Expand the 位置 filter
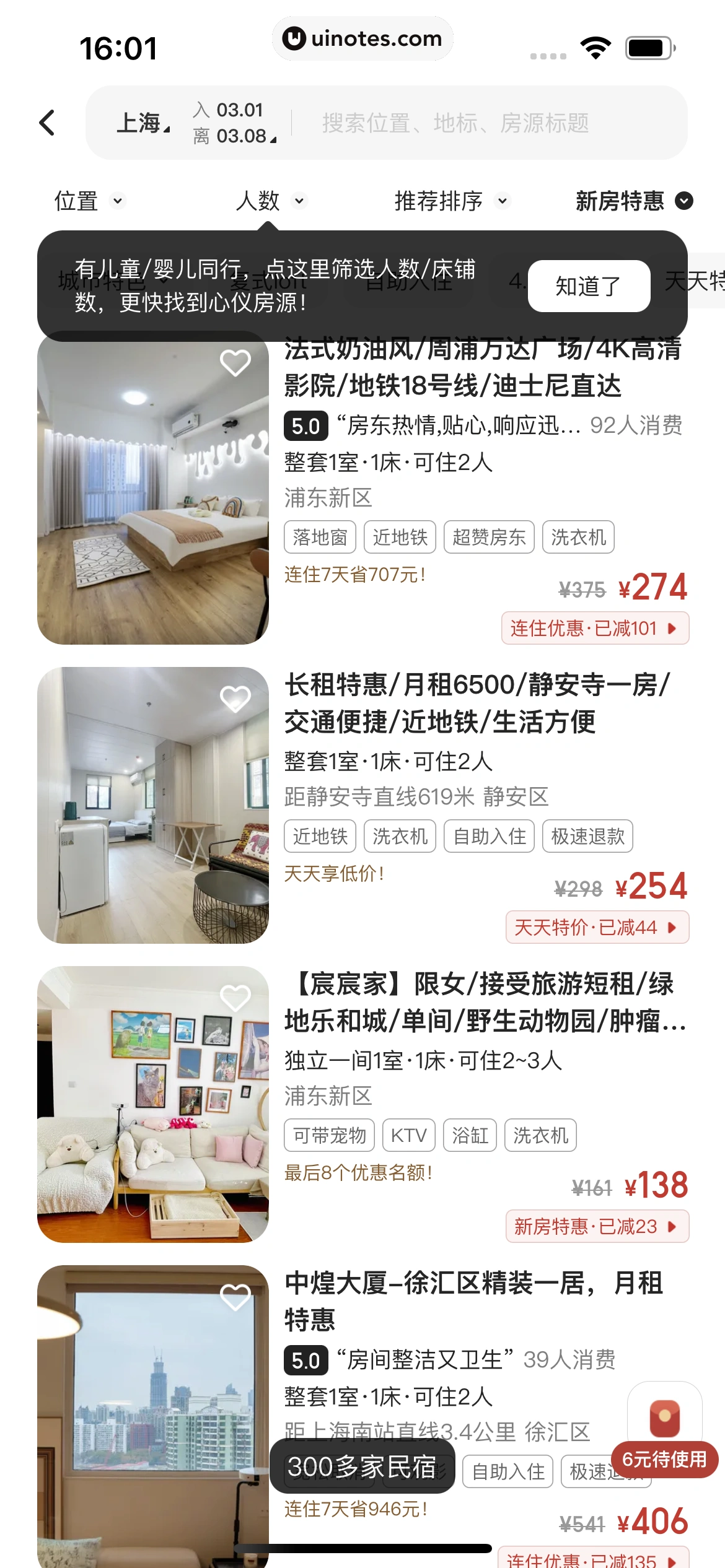 (x=89, y=201)
